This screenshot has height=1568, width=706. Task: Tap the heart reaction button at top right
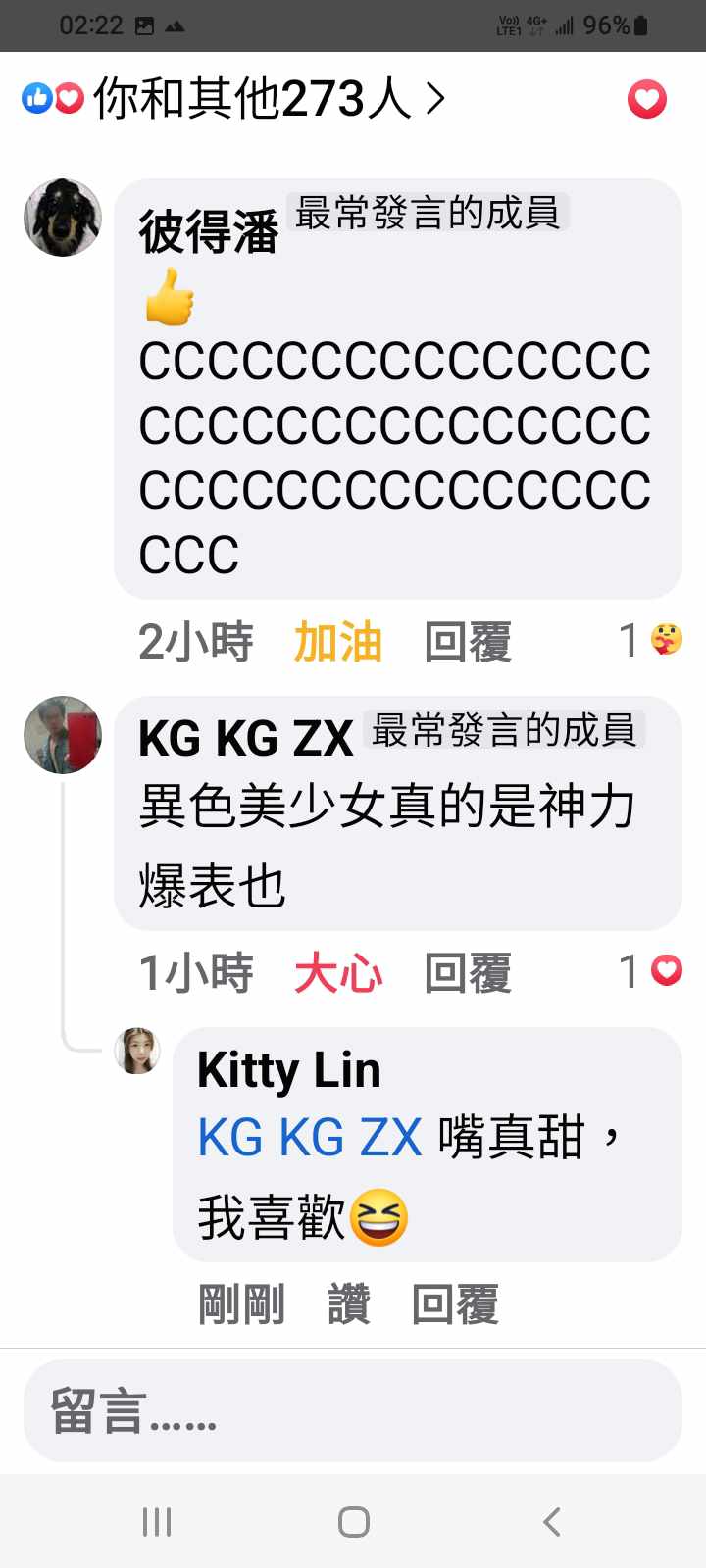(646, 99)
